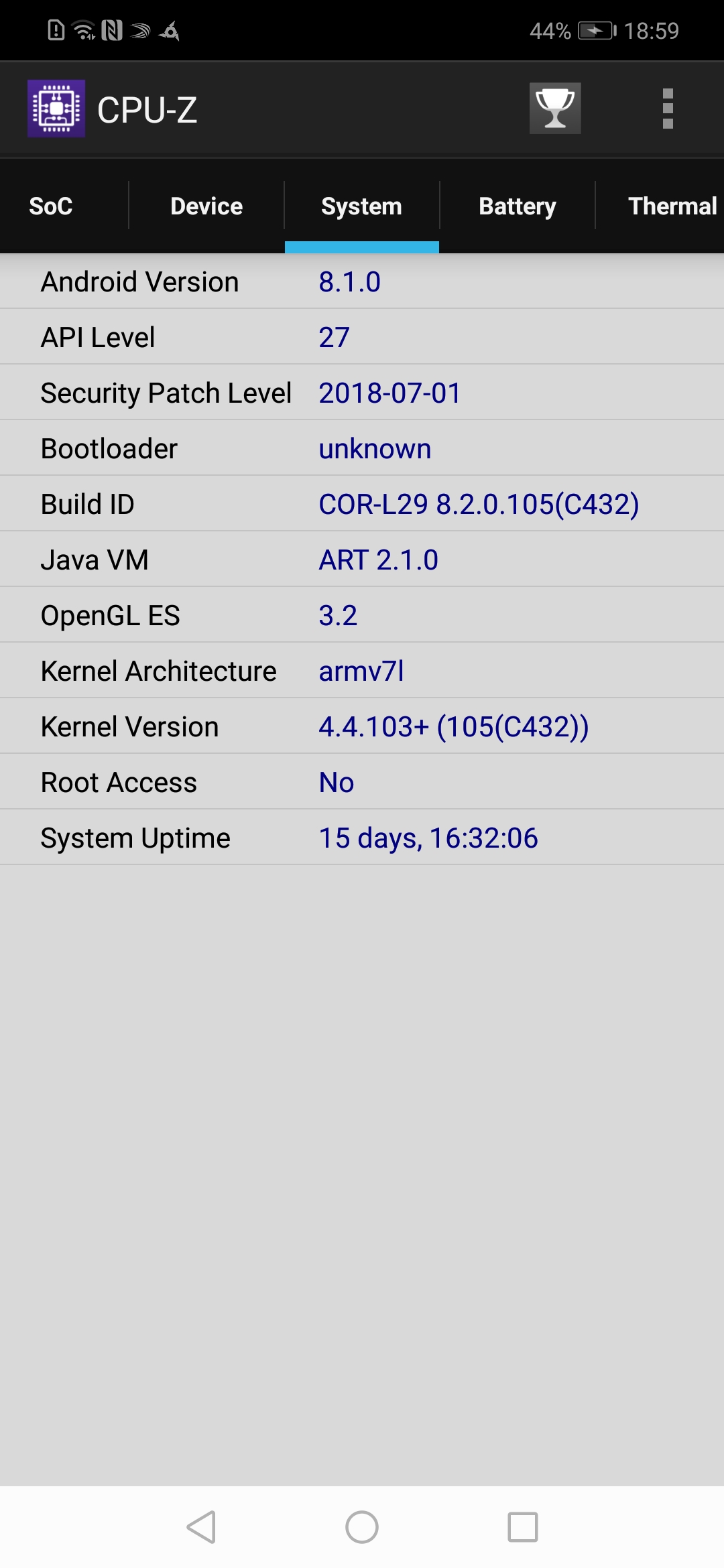724x1568 pixels.
Task: Go to the Battery tab
Action: pyautogui.click(x=518, y=206)
